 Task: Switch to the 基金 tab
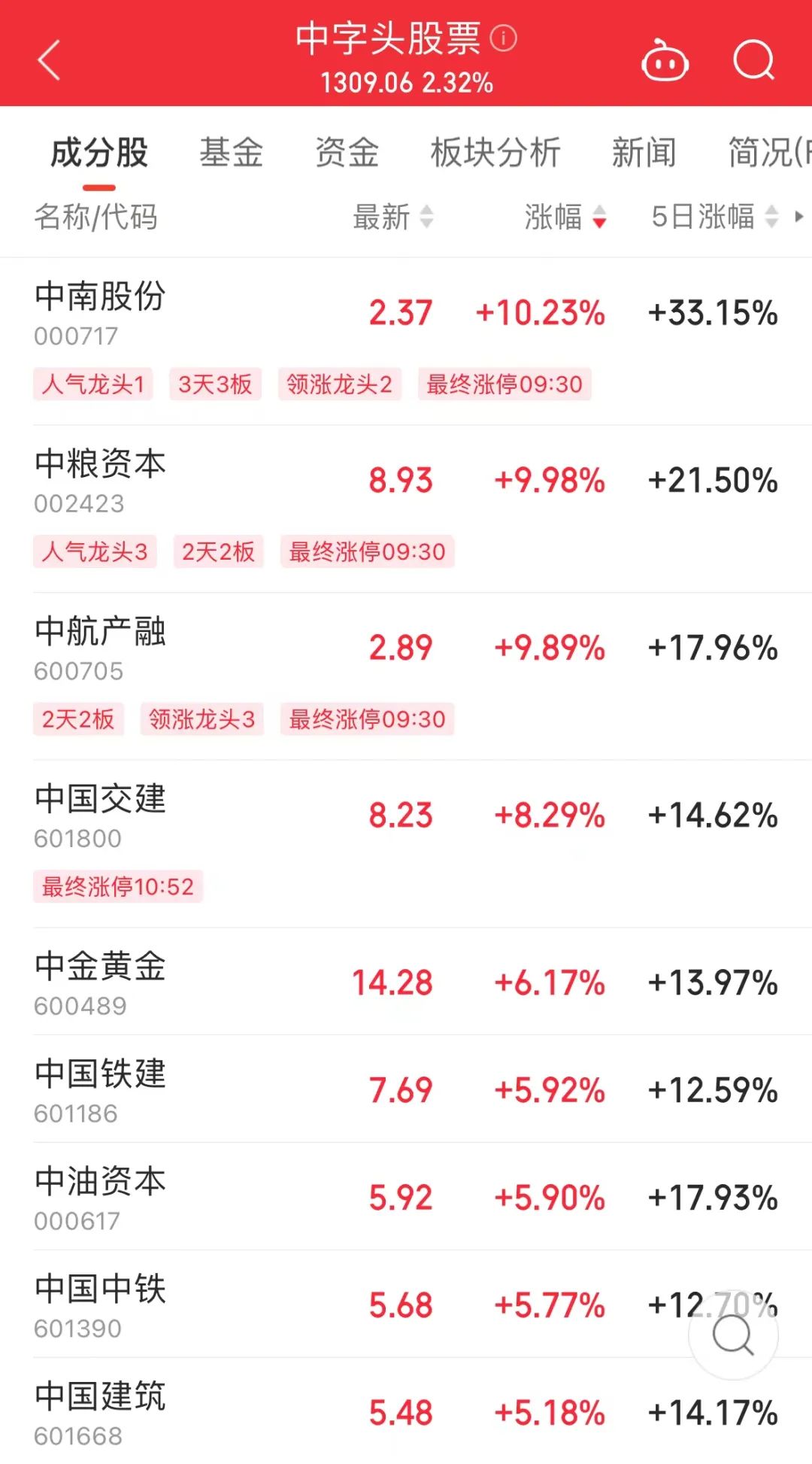click(x=231, y=153)
